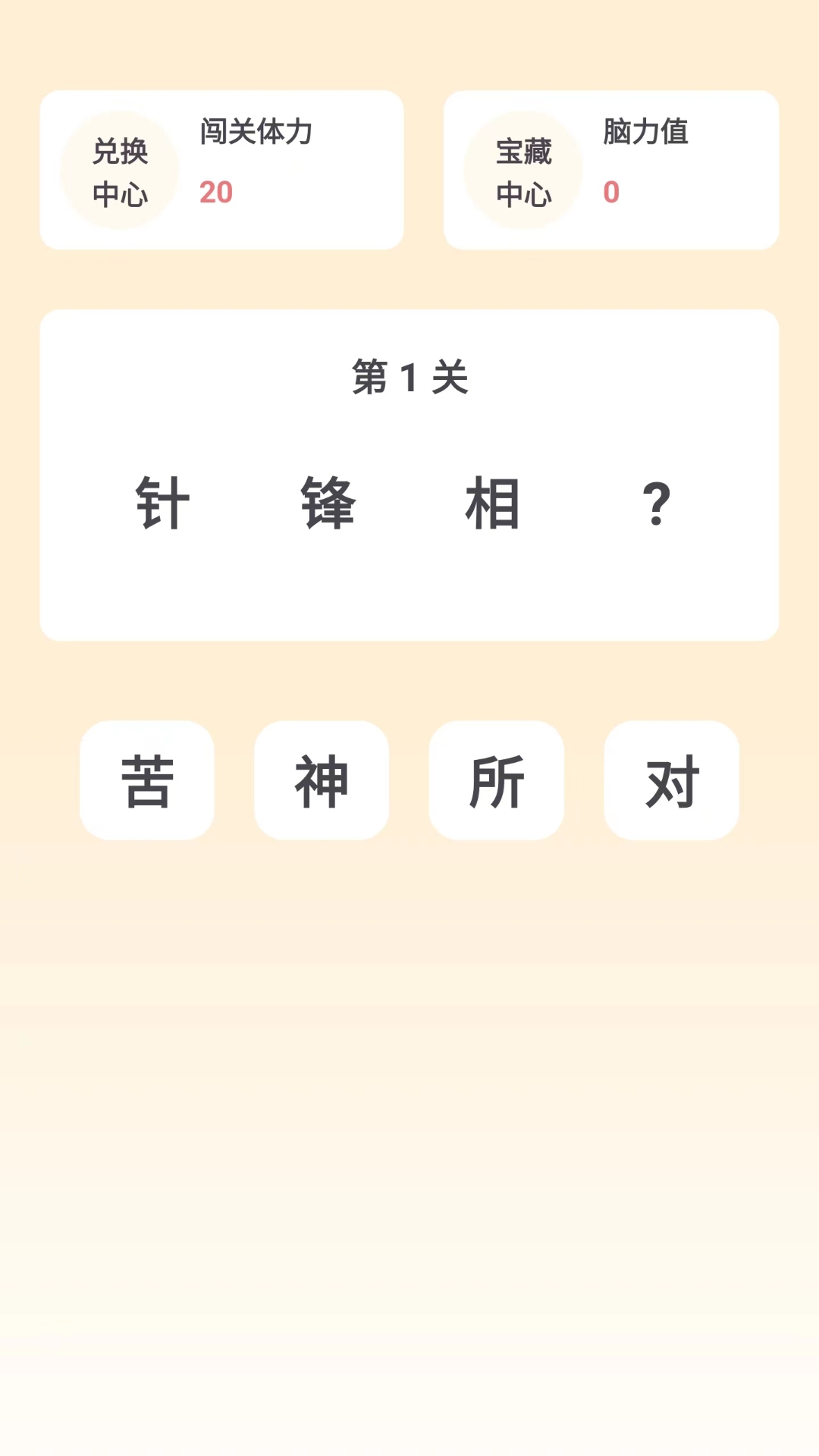Choose the 苦 answer tile
The image size is (819, 1456).
[x=146, y=781]
